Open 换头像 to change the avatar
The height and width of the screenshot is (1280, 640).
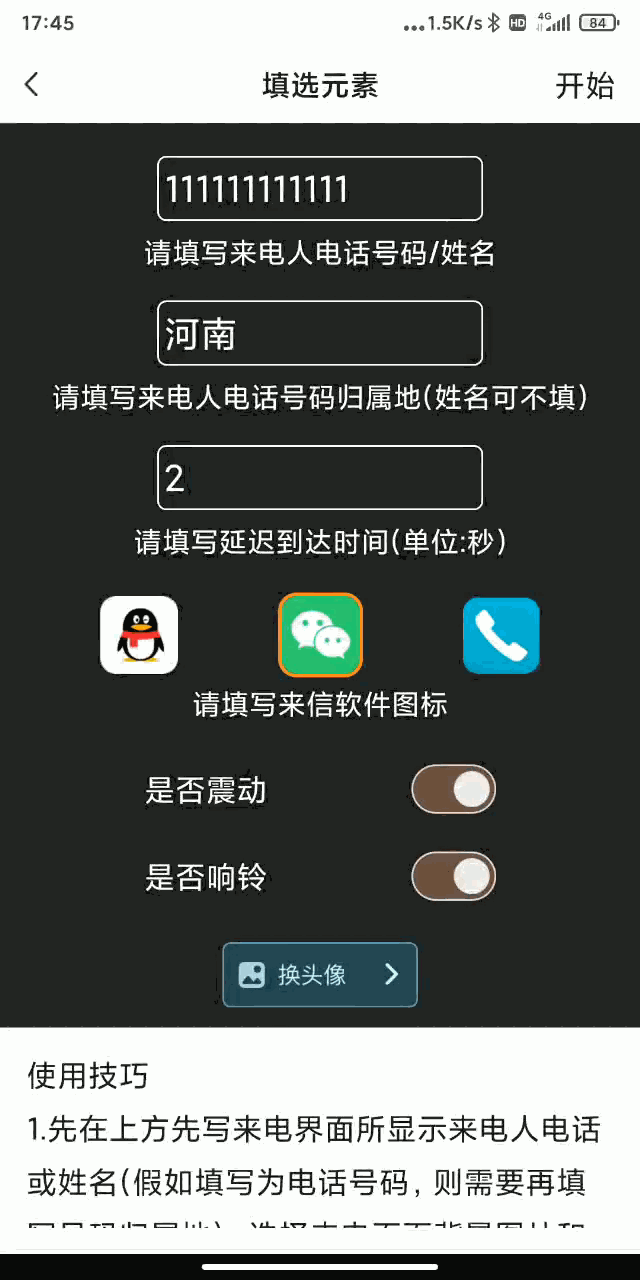320,974
